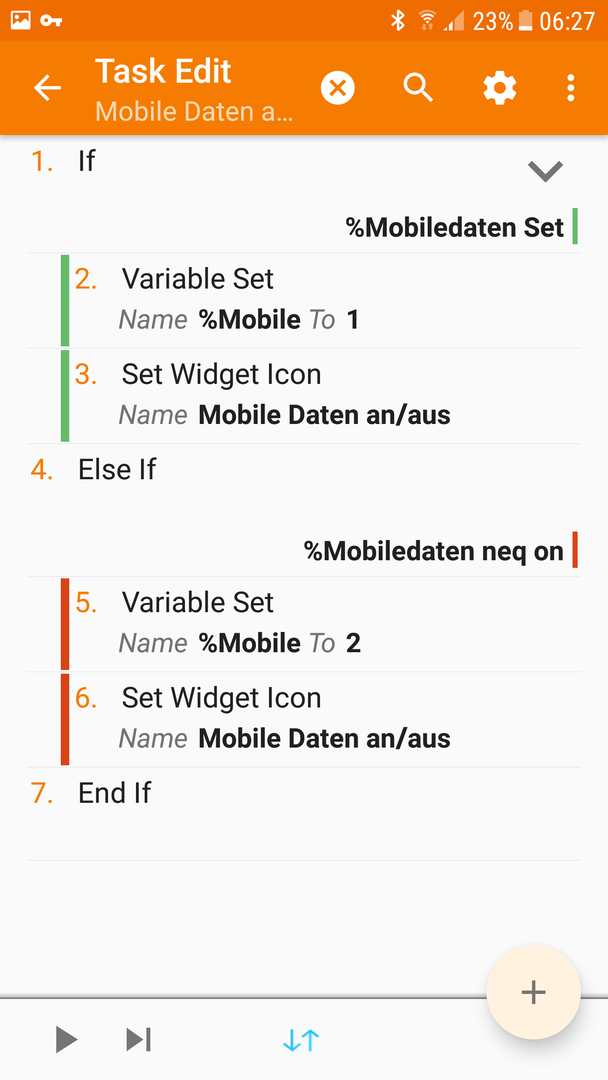The height and width of the screenshot is (1080, 608).
Task: Open task settings gear
Action: (499, 88)
